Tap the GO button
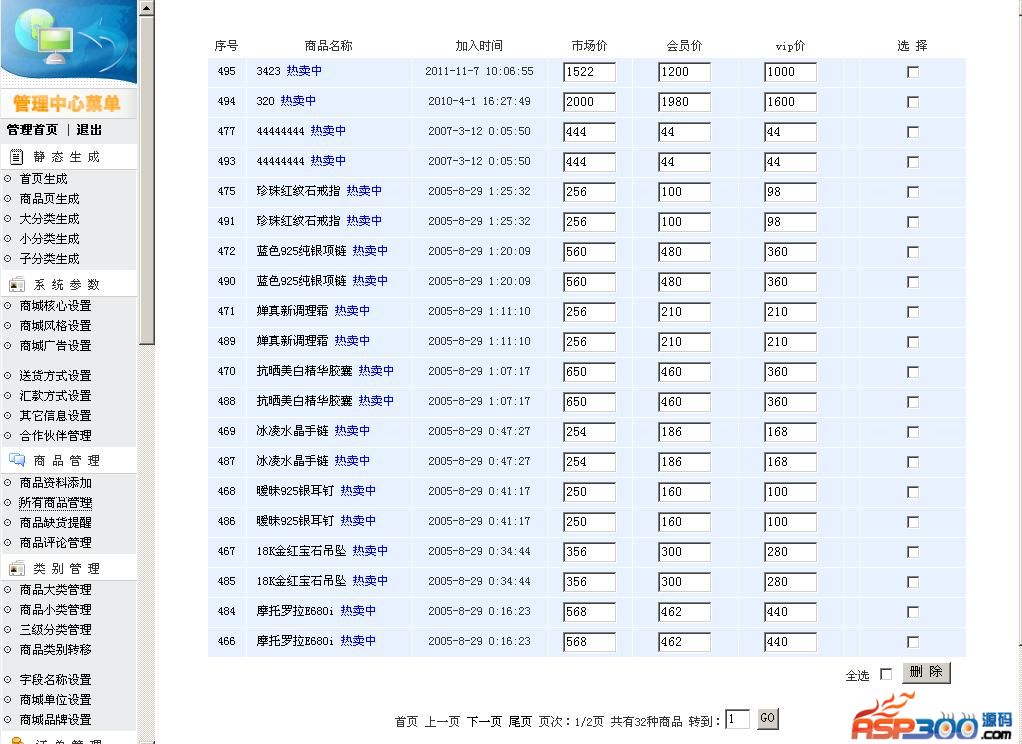This screenshot has width=1022, height=744. pos(767,718)
